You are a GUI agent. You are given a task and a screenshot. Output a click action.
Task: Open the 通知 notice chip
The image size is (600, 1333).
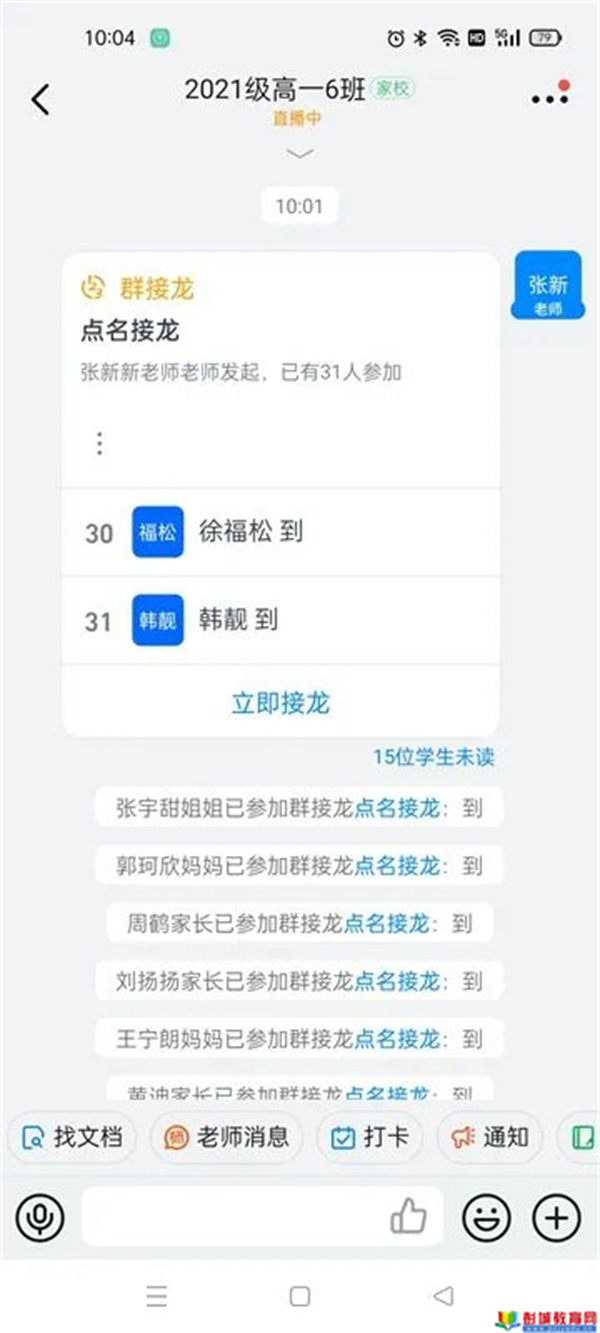(x=490, y=1137)
